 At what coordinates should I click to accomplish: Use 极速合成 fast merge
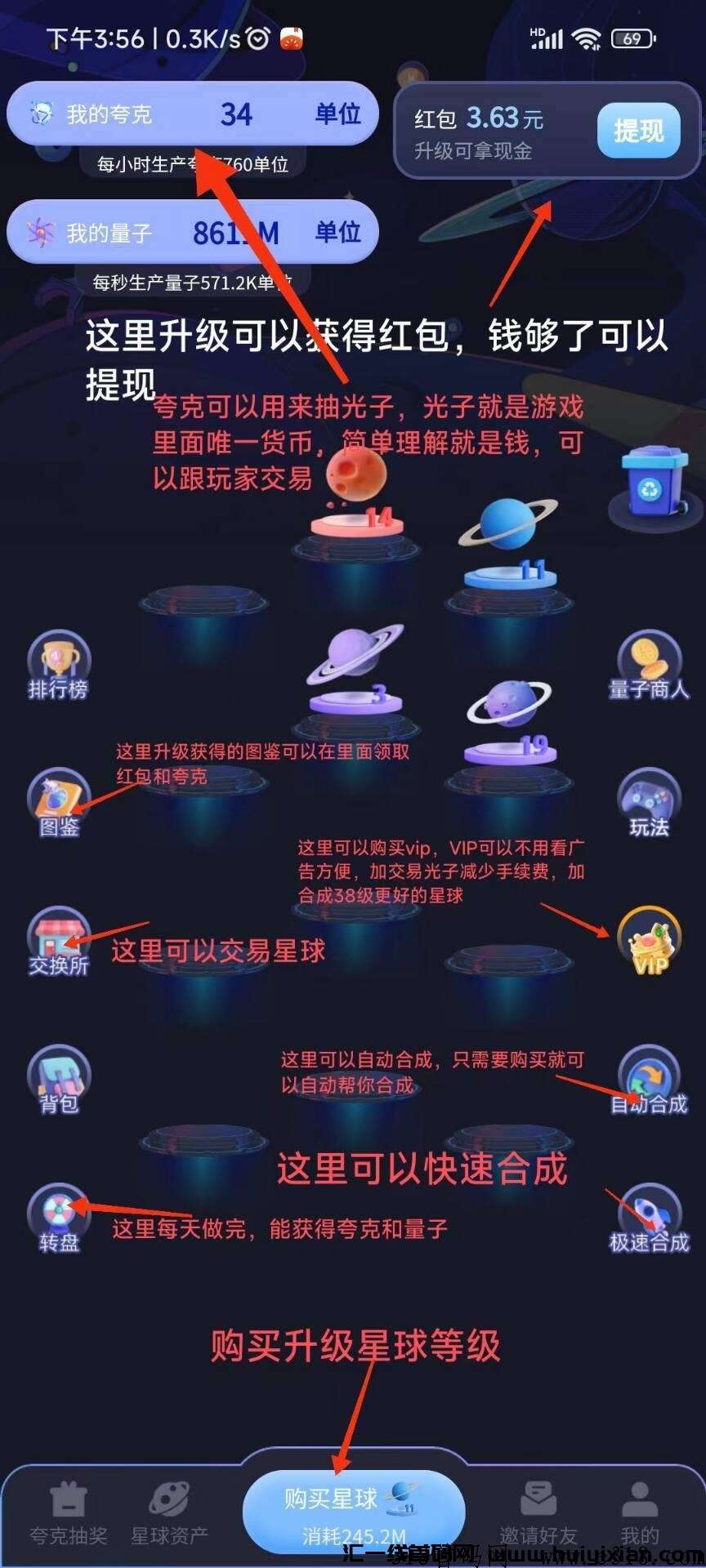[x=649, y=1218]
